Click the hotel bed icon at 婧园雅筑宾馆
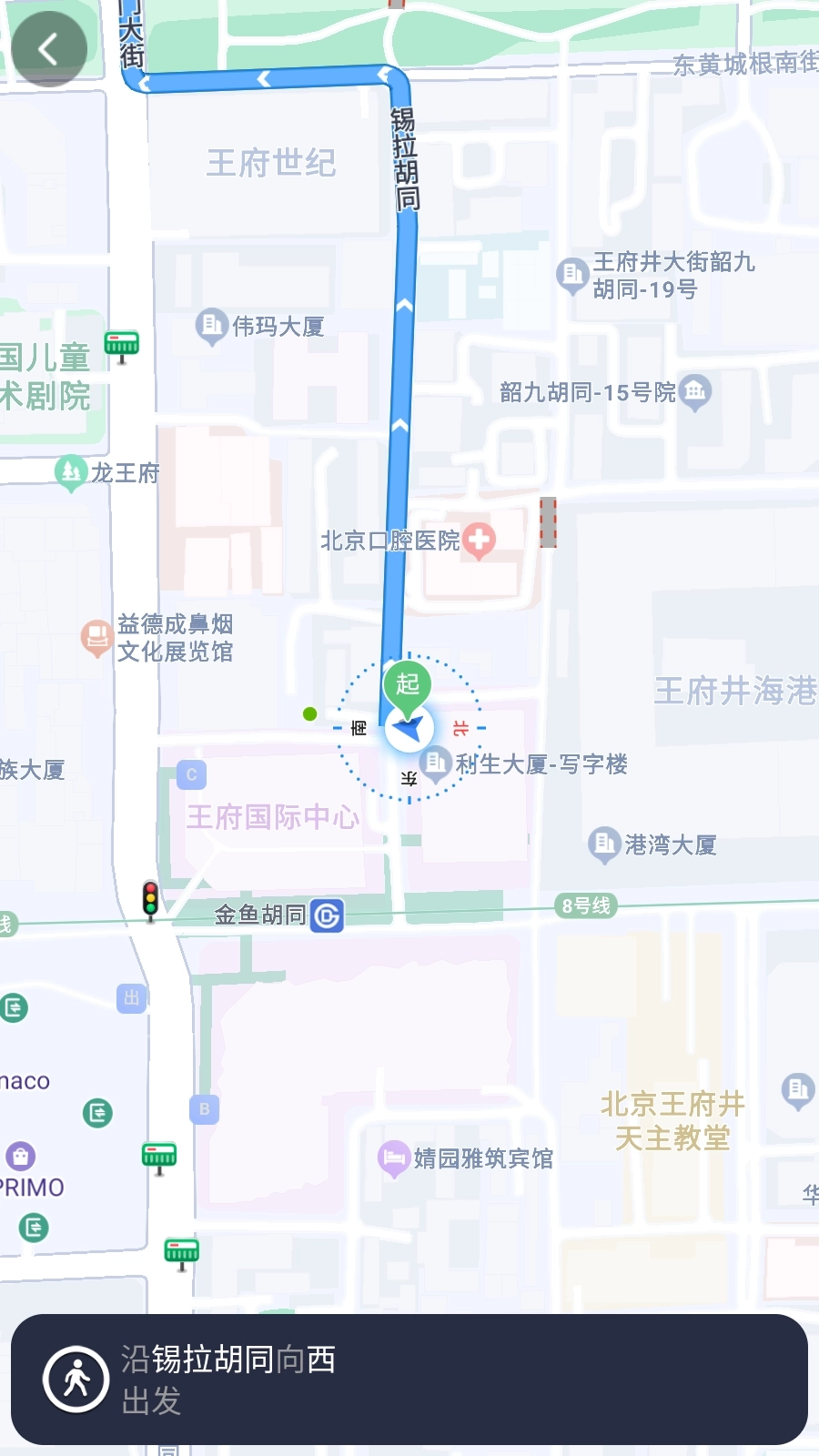Viewport: 819px width, 1456px height. [393, 1156]
